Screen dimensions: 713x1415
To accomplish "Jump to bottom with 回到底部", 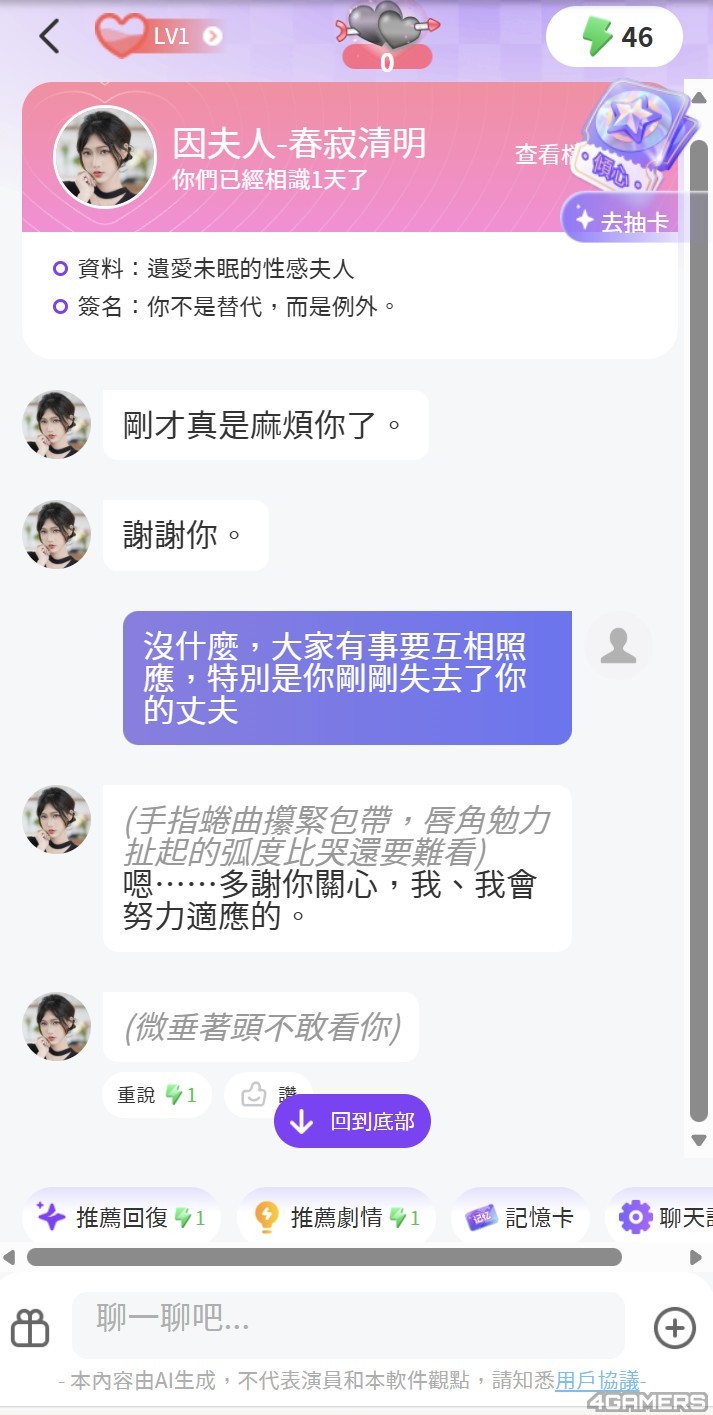I will (352, 1121).
